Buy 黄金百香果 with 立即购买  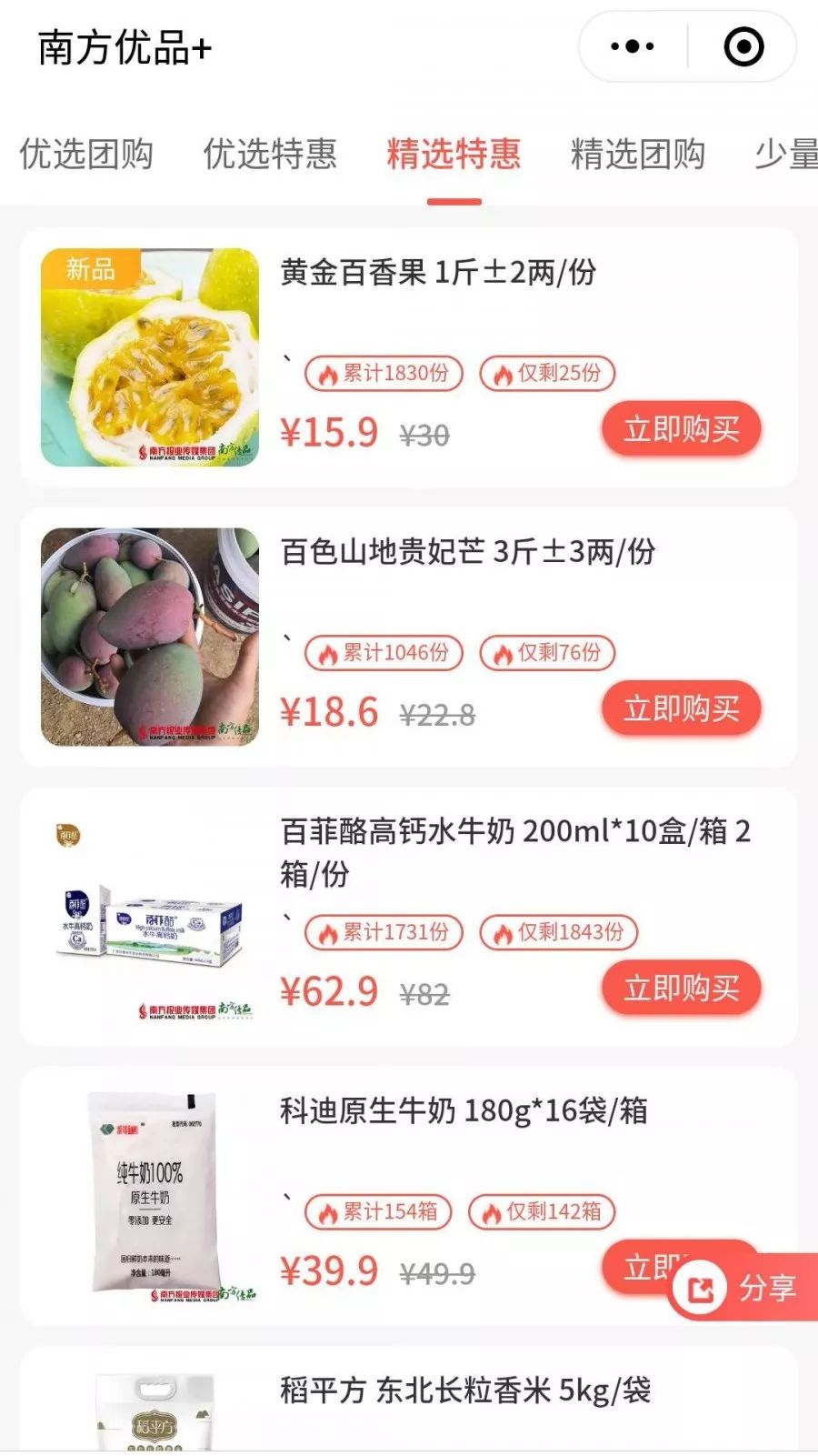coord(681,429)
